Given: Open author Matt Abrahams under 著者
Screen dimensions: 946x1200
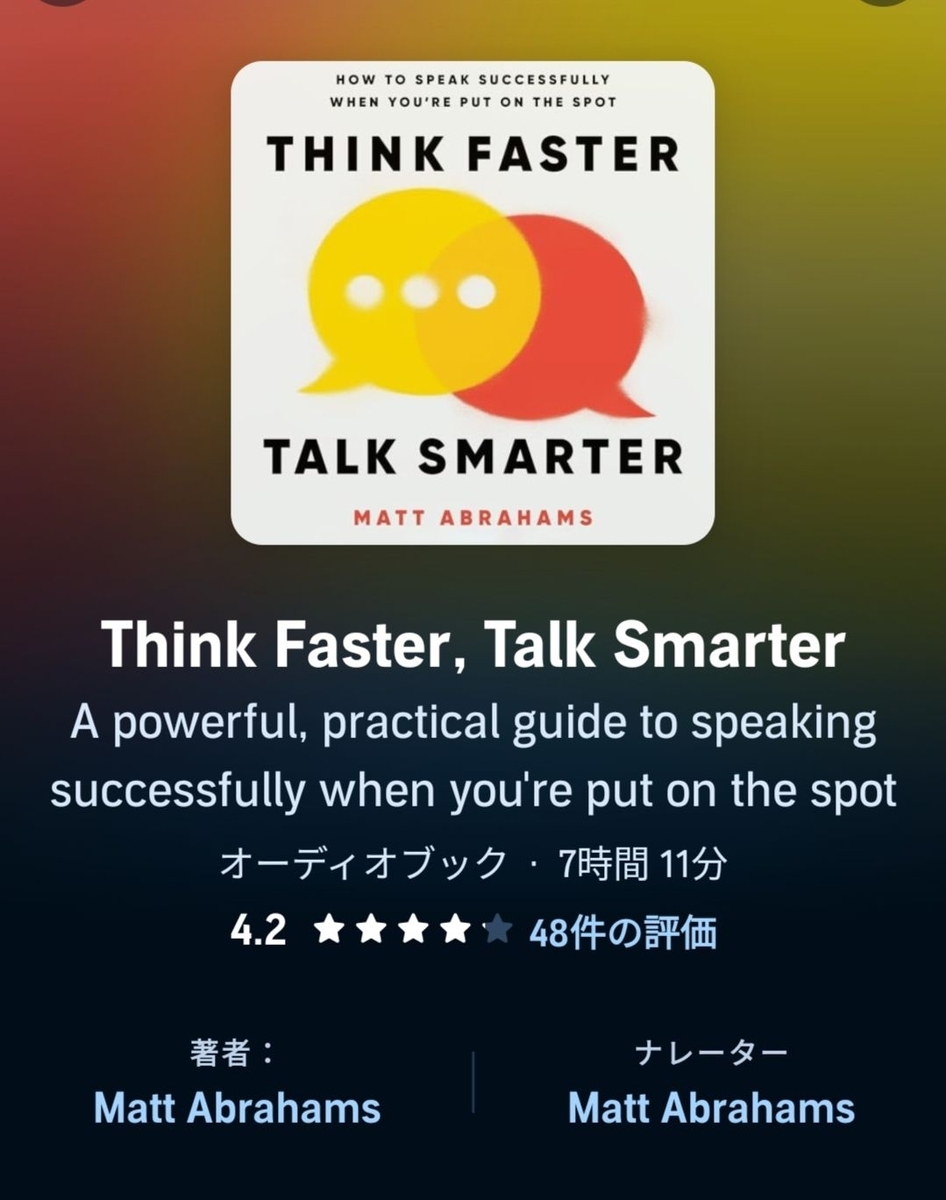Looking at the screenshot, I should [x=237, y=1108].
